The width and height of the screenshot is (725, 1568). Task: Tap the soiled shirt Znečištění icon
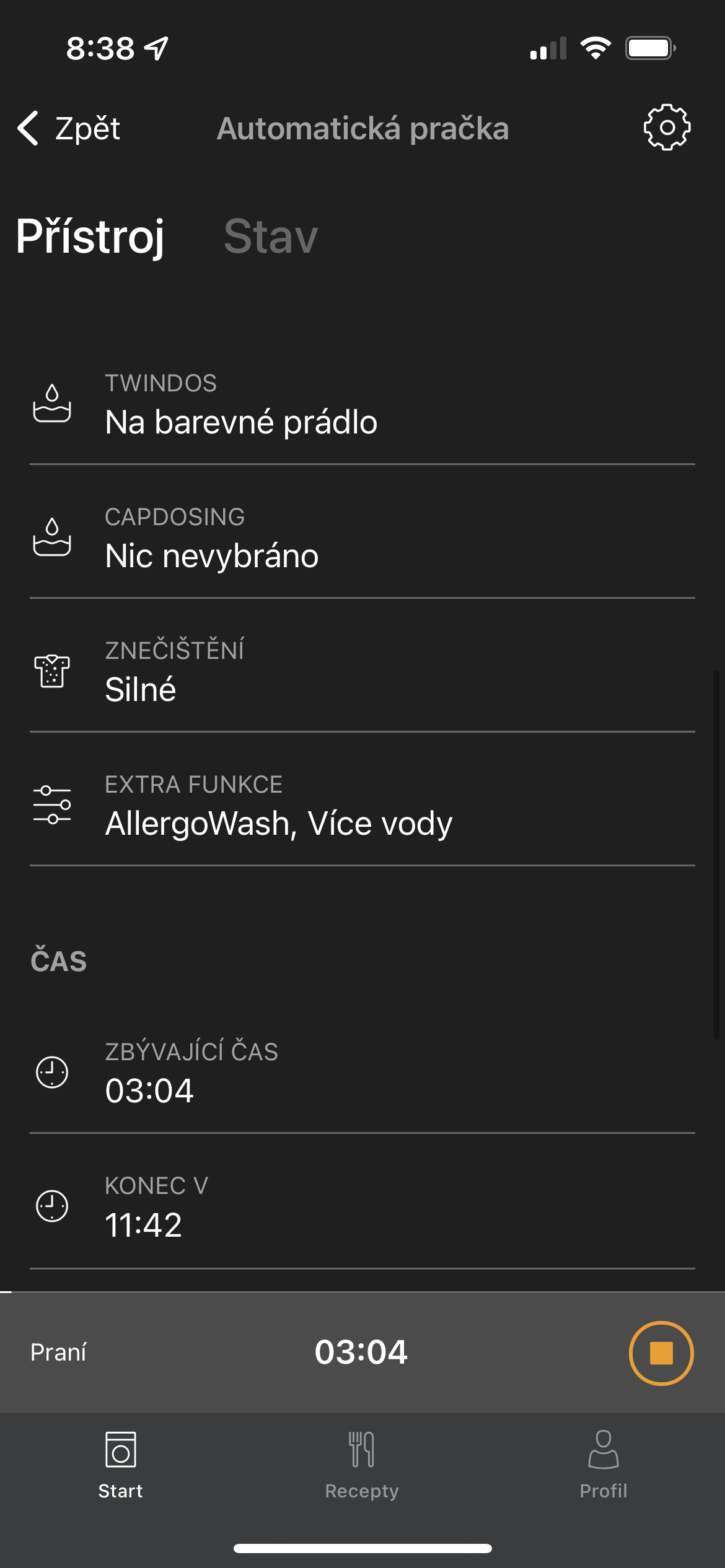[52, 671]
